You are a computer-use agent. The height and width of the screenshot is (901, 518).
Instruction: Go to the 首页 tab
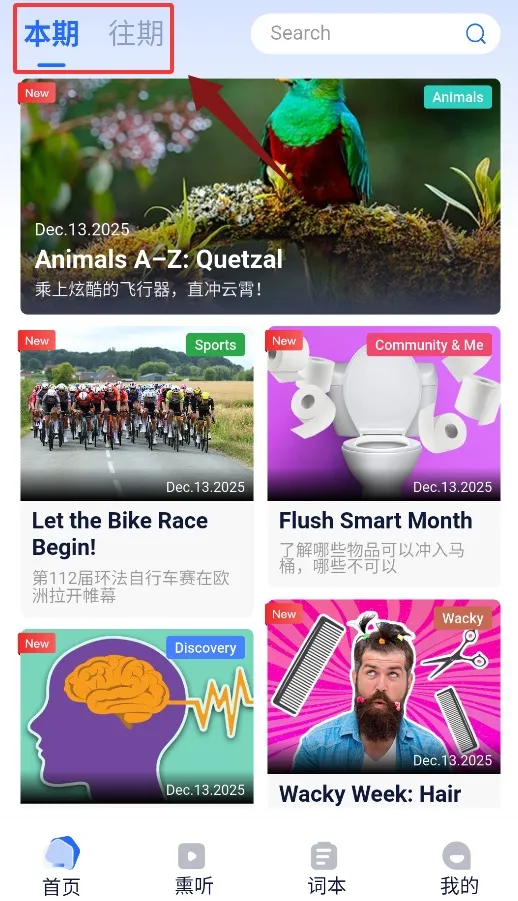(x=62, y=867)
